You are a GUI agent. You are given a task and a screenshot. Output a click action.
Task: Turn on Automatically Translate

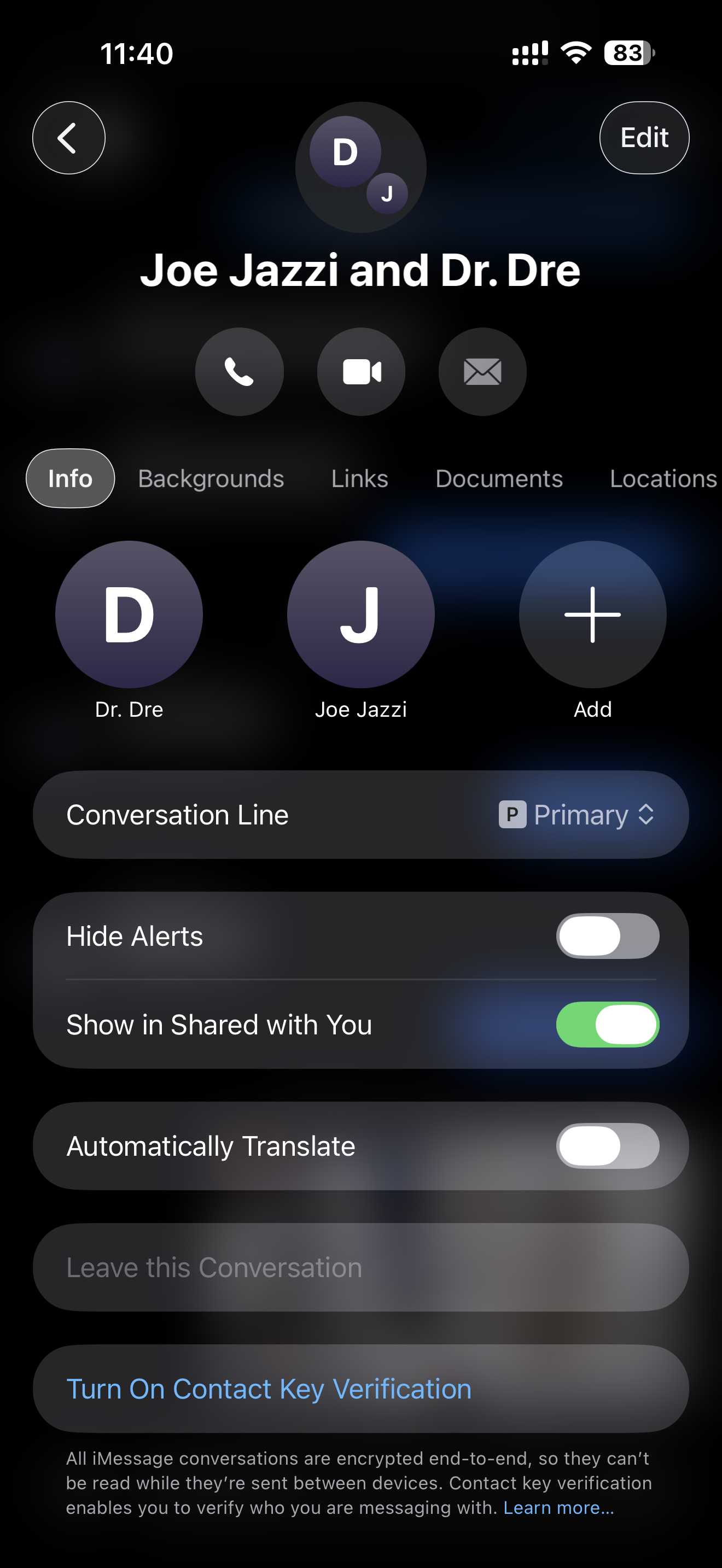coord(607,1146)
